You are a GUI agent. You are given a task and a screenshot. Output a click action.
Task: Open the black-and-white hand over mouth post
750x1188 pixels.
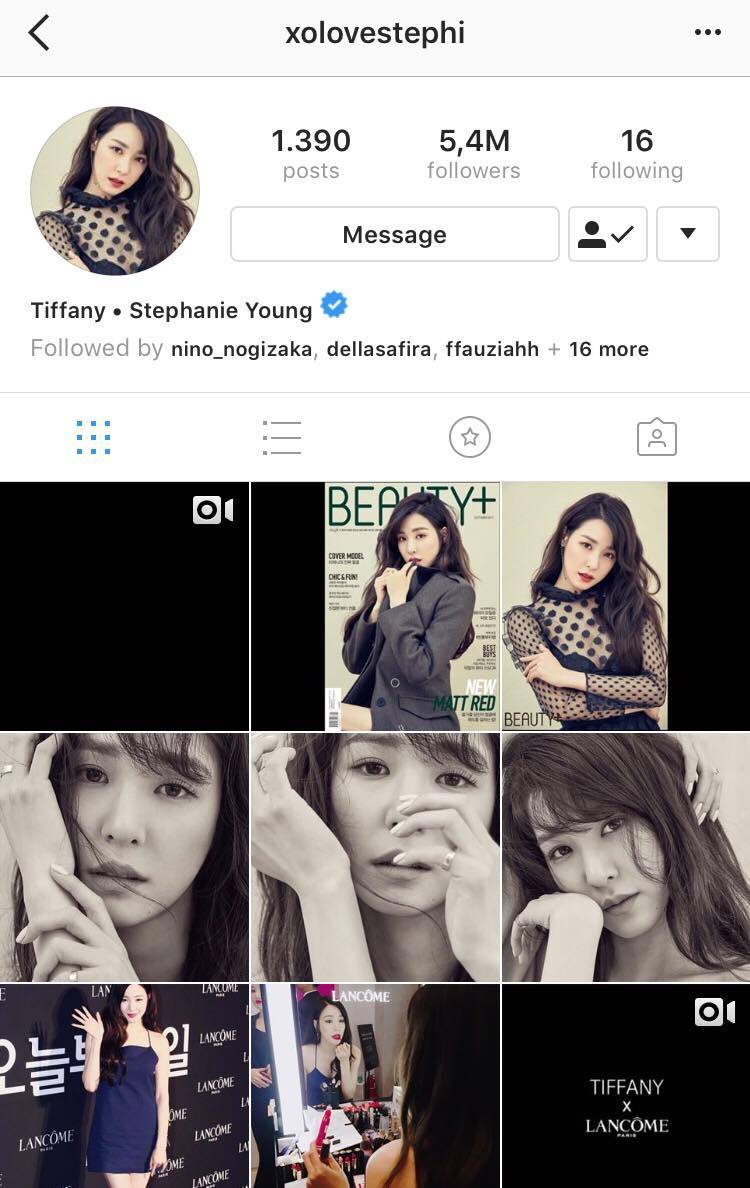(375, 857)
